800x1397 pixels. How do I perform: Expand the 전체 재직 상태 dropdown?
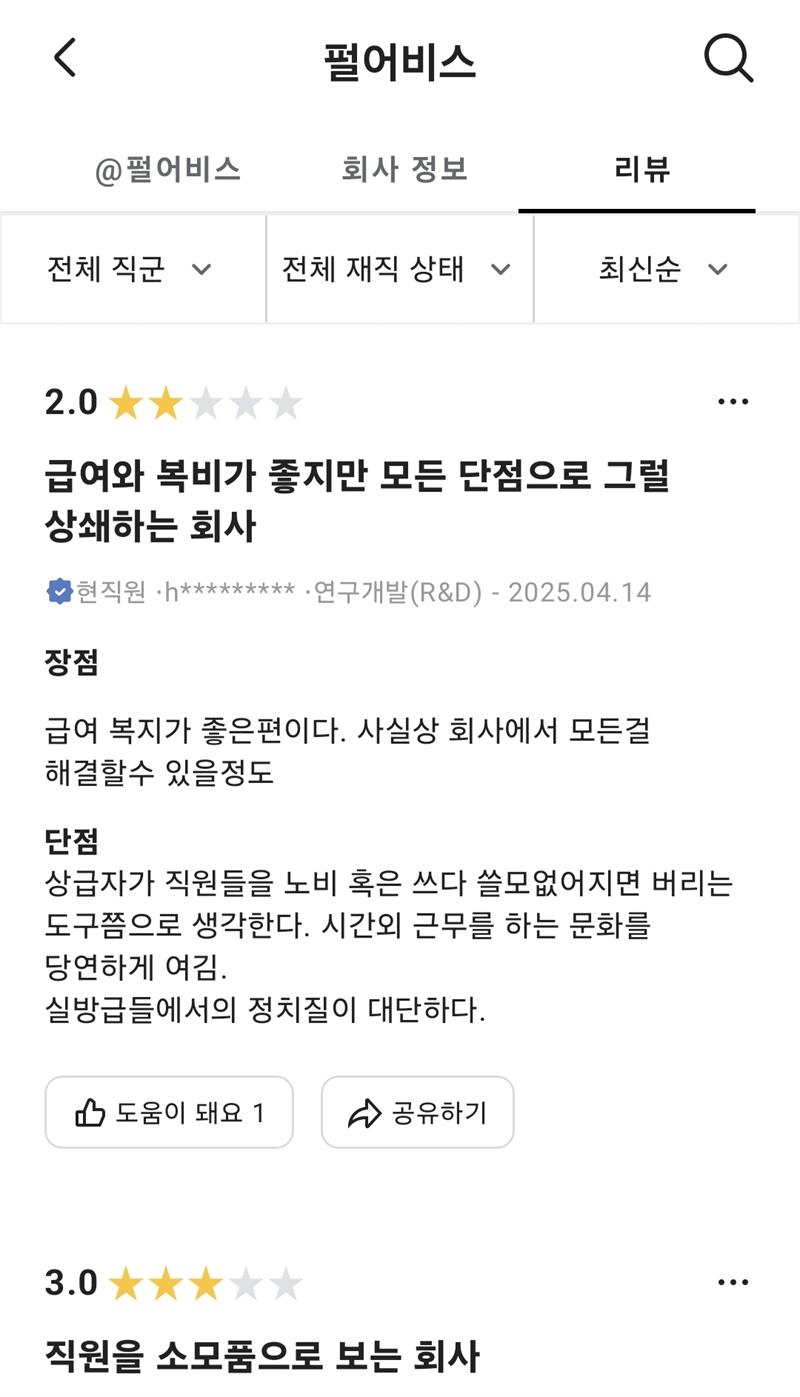click(398, 269)
